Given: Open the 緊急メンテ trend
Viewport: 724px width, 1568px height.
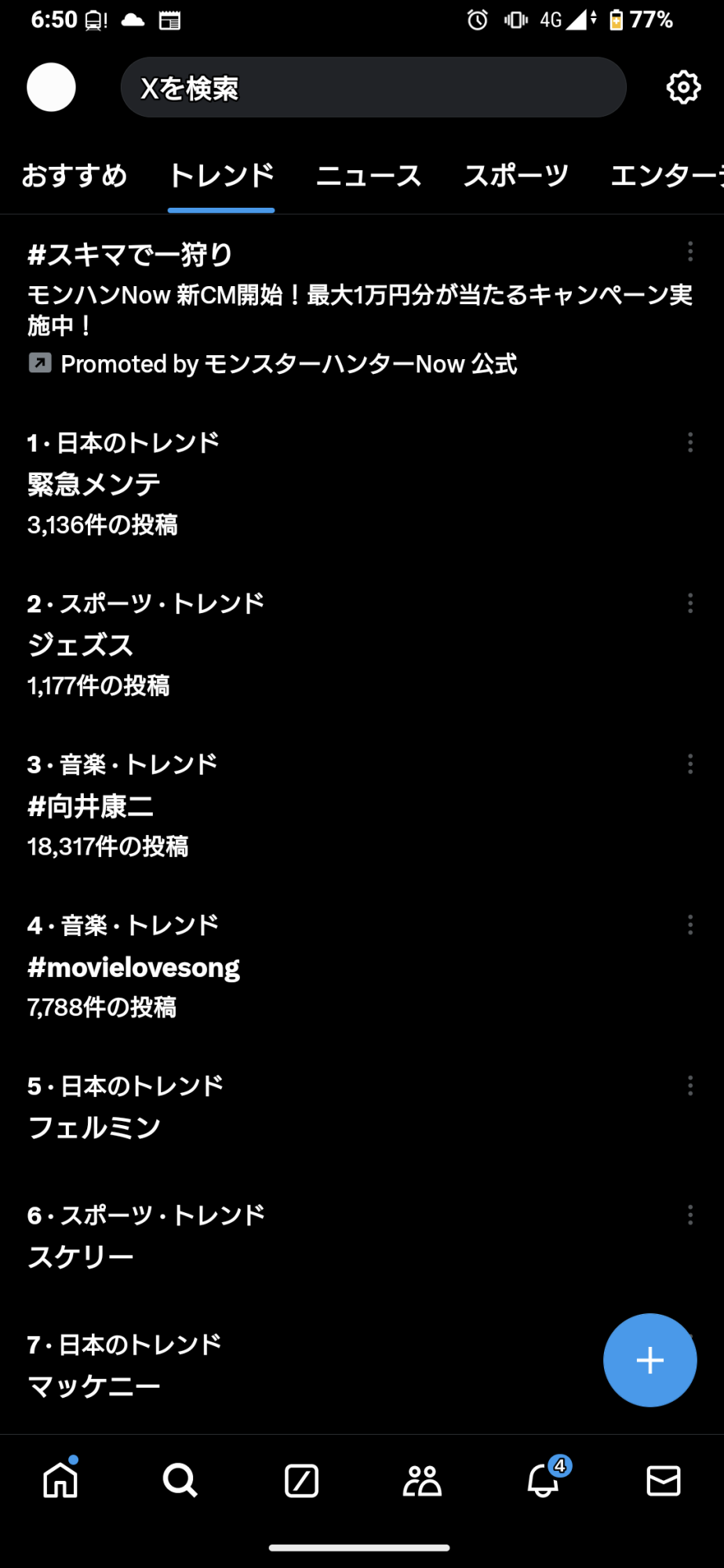Looking at the screenshot, I should (x=235, y=484).
